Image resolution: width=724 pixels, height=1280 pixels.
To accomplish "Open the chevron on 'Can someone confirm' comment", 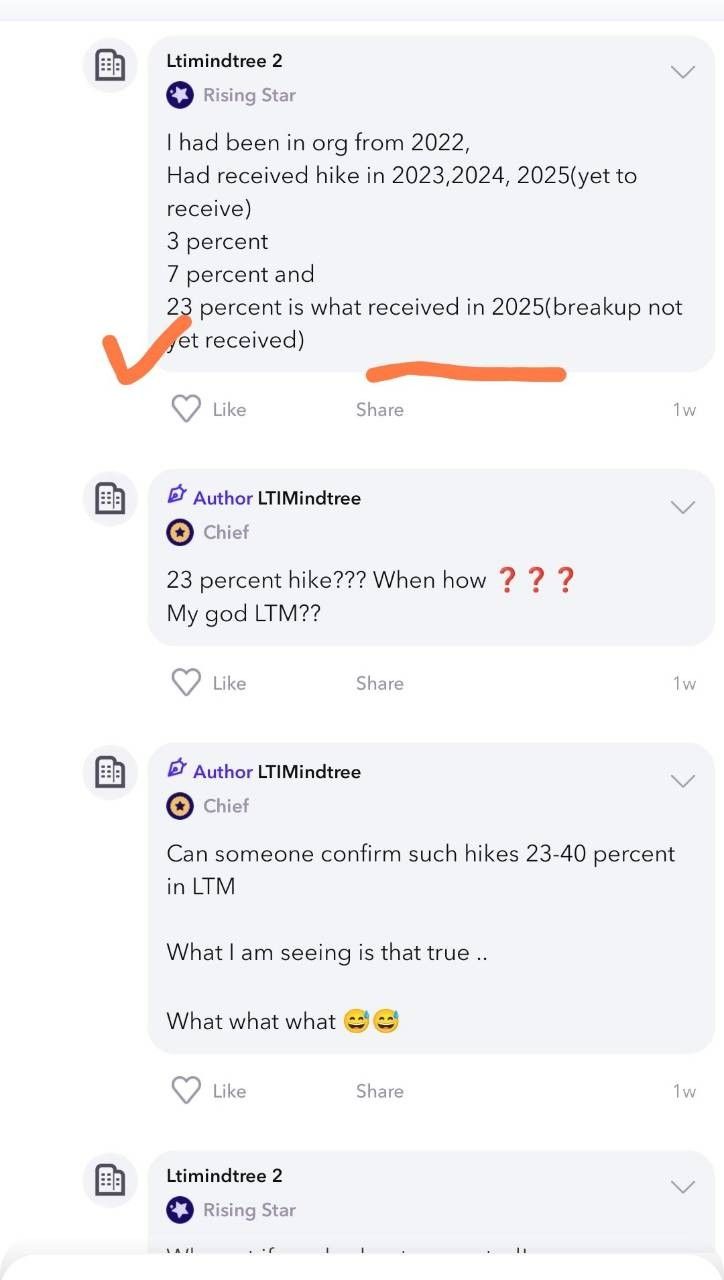I will 683,781.
